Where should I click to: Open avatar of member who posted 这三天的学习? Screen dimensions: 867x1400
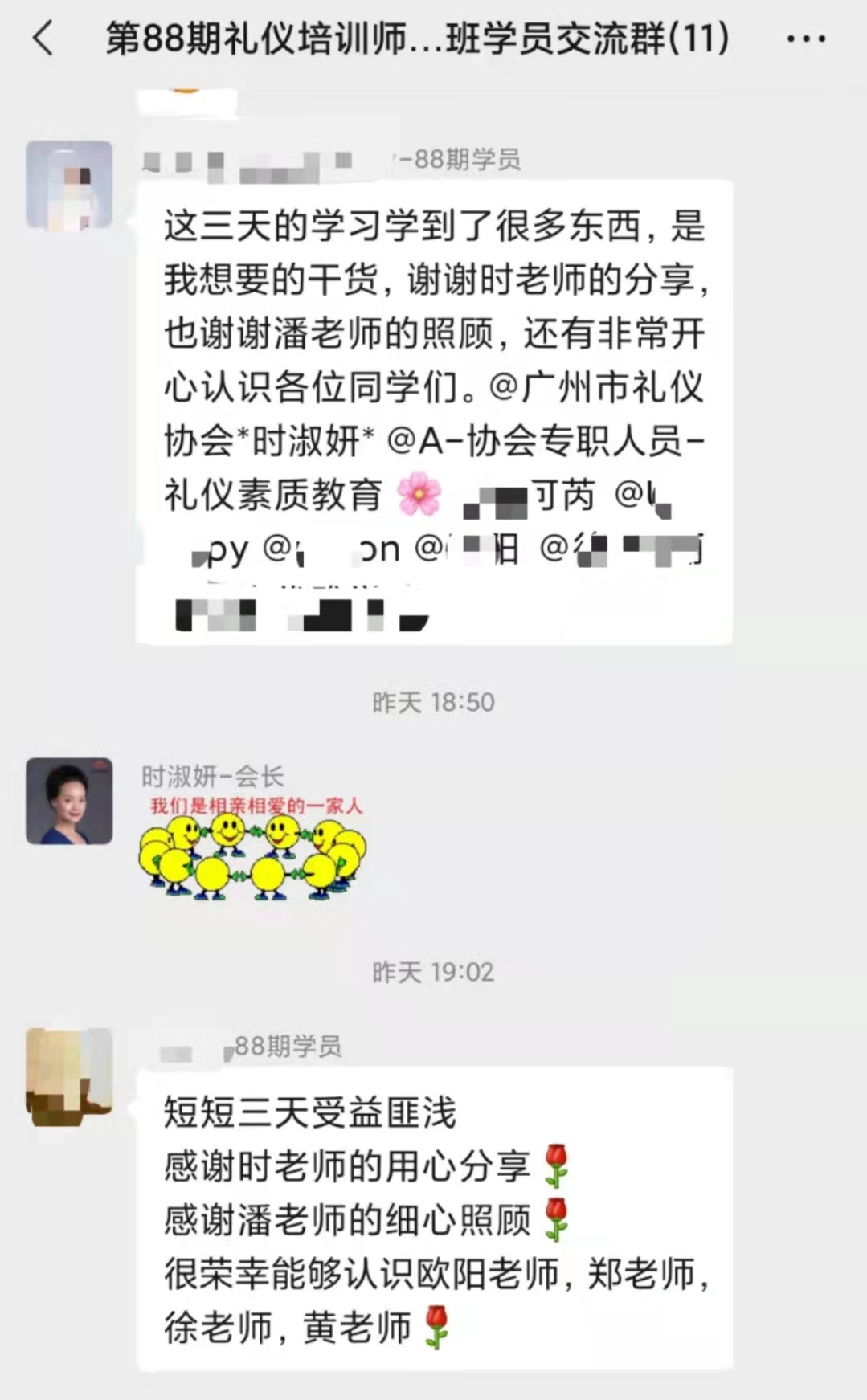(69, 186)
